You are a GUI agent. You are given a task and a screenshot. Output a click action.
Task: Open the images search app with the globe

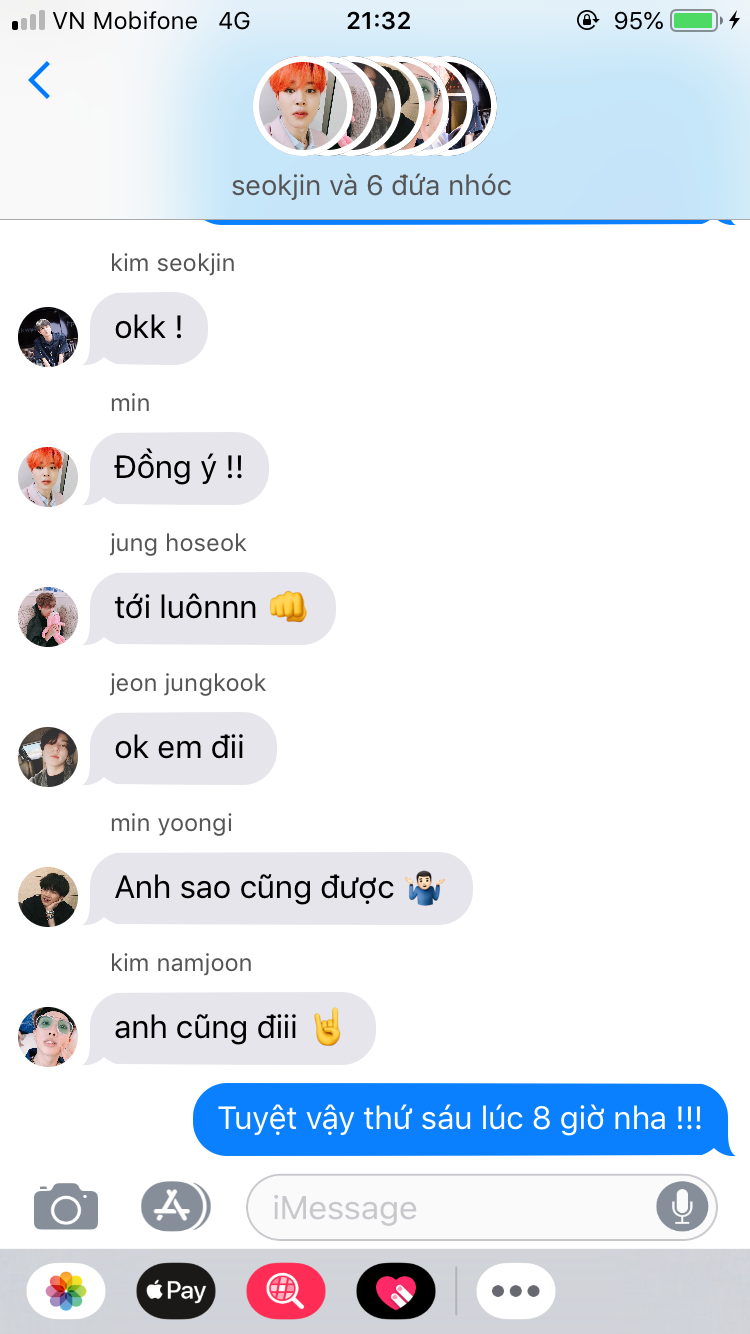coord(286,1291)
